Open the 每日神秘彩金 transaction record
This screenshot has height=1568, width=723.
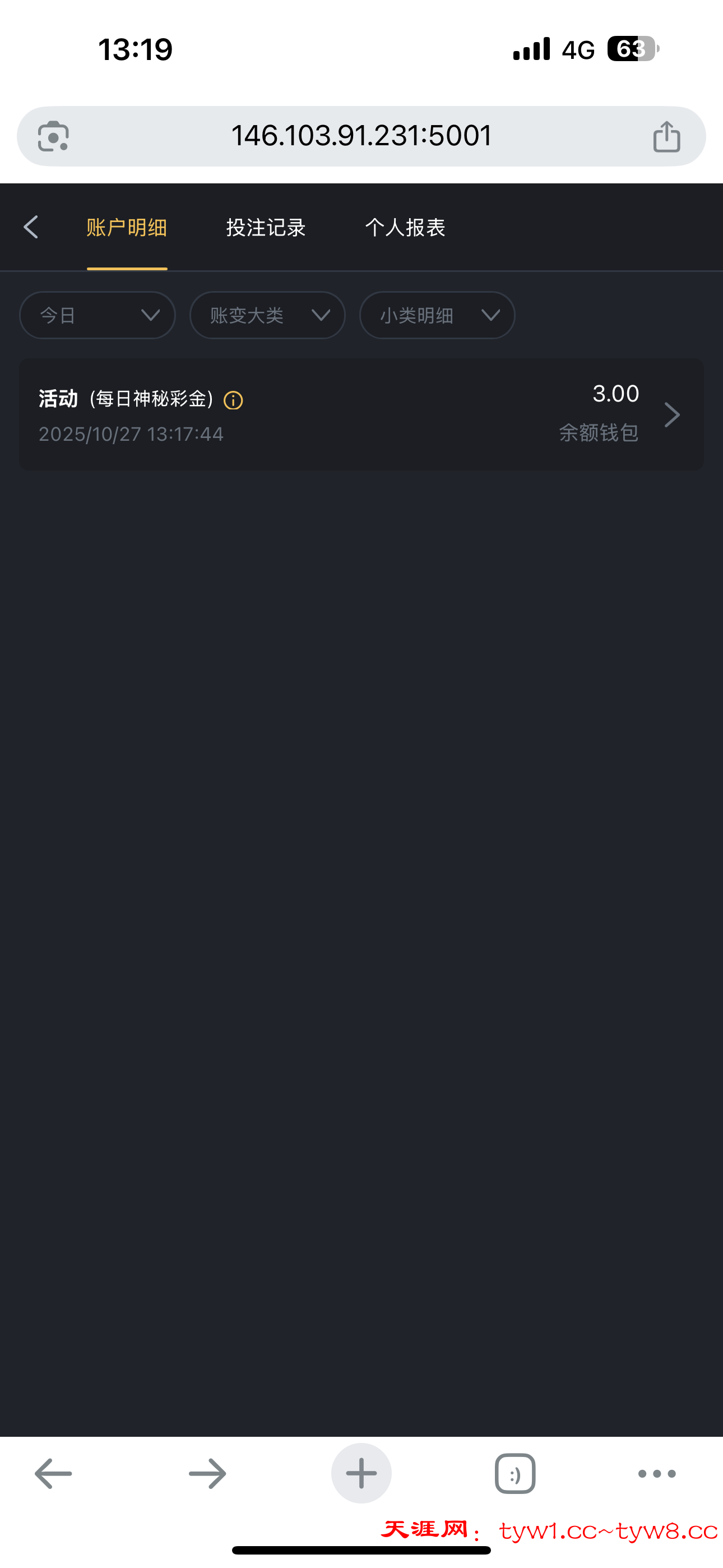click(x=360, y=414)
